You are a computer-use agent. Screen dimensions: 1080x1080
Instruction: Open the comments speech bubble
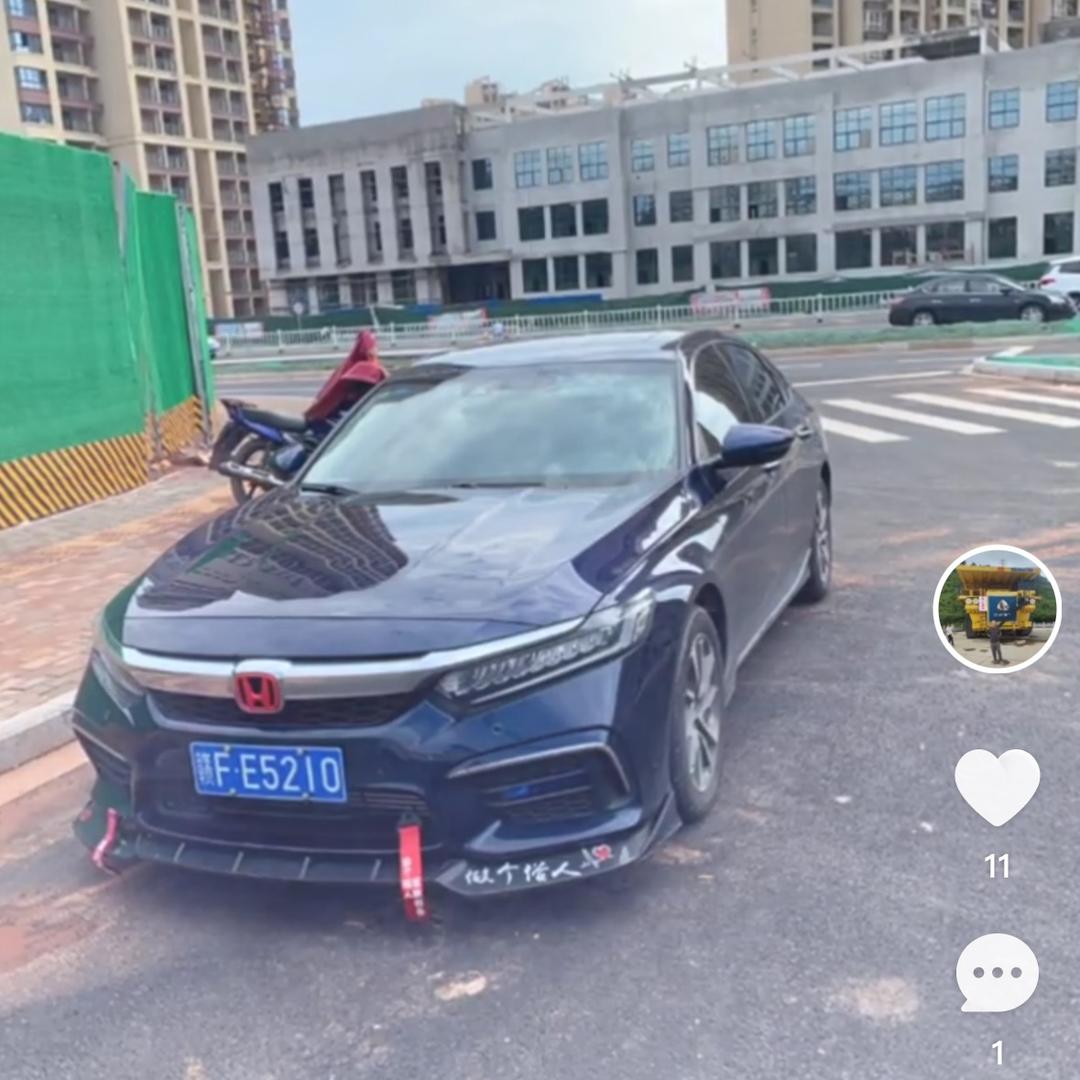point(997,973)
